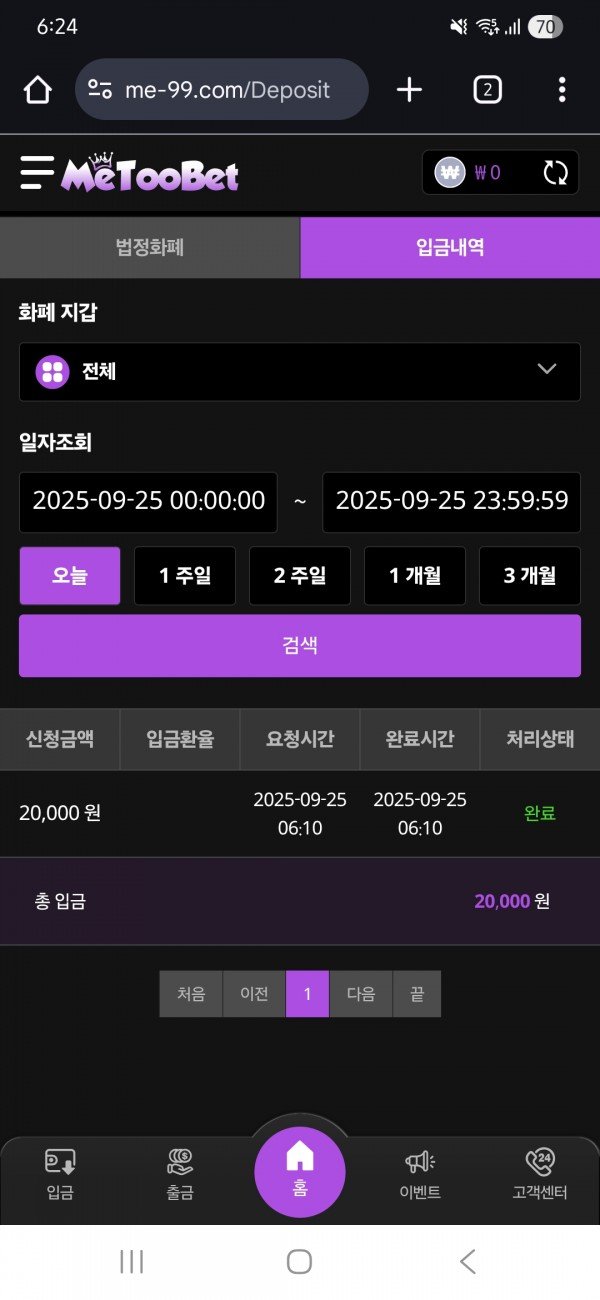Edit the start date 2025-09-25 00:00:00

[148, 501]
